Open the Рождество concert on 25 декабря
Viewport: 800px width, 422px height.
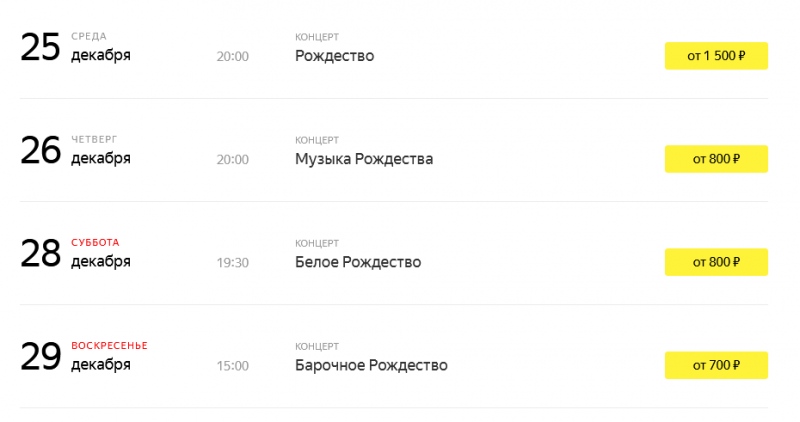click(335, 56)
